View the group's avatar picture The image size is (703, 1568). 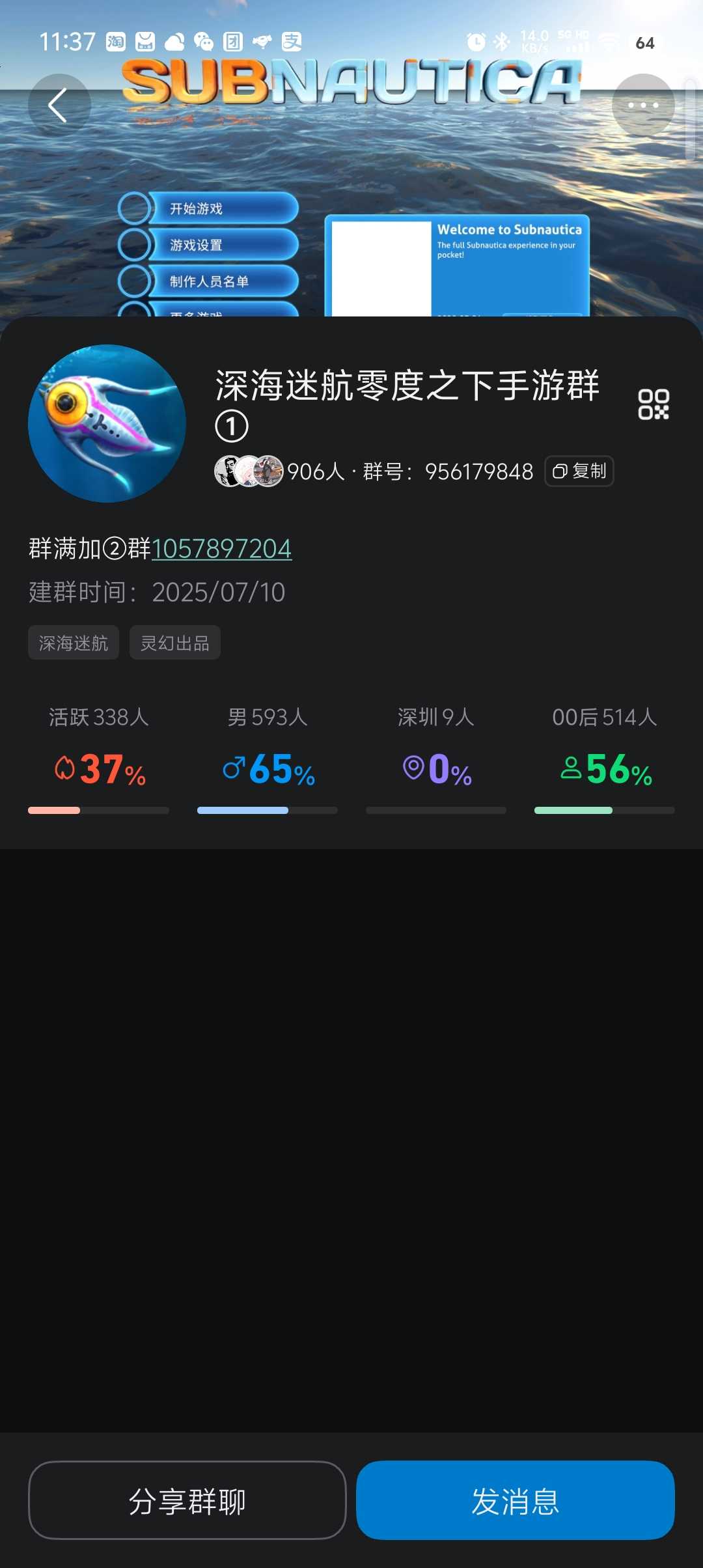pyautogui.click(x=107, y=423)
